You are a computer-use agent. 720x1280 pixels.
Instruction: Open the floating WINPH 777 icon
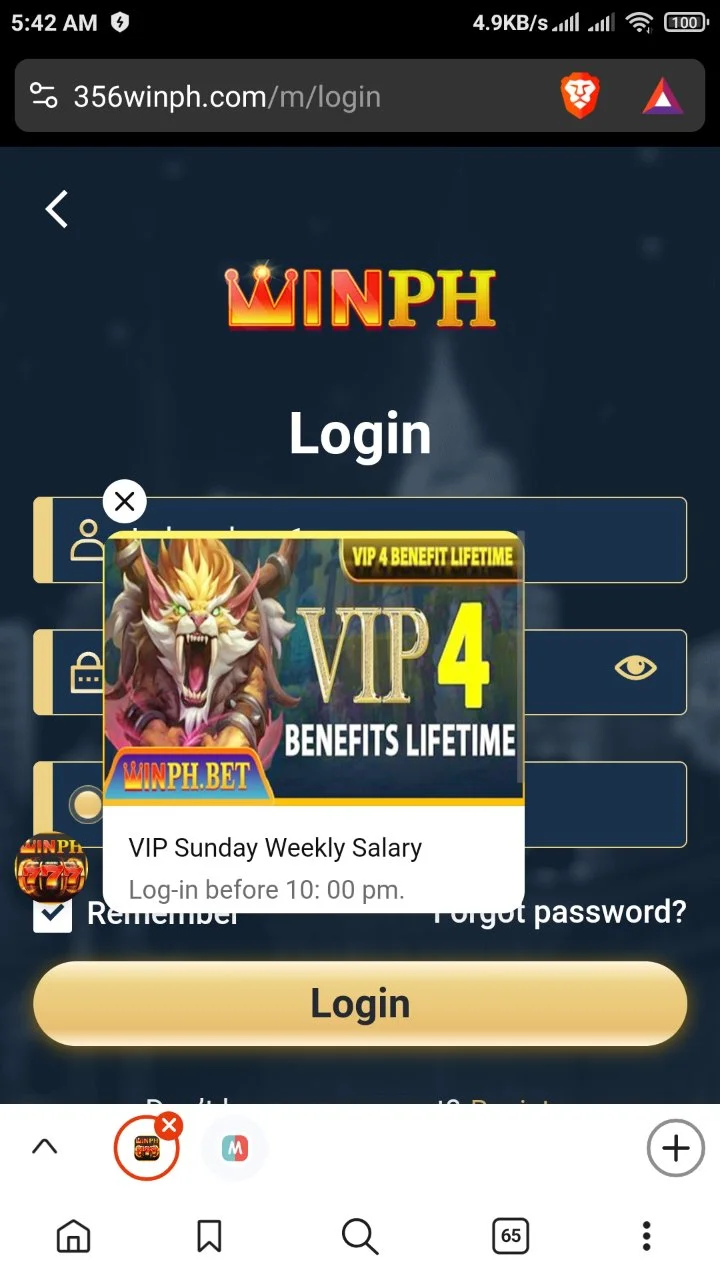click(51, 868)
